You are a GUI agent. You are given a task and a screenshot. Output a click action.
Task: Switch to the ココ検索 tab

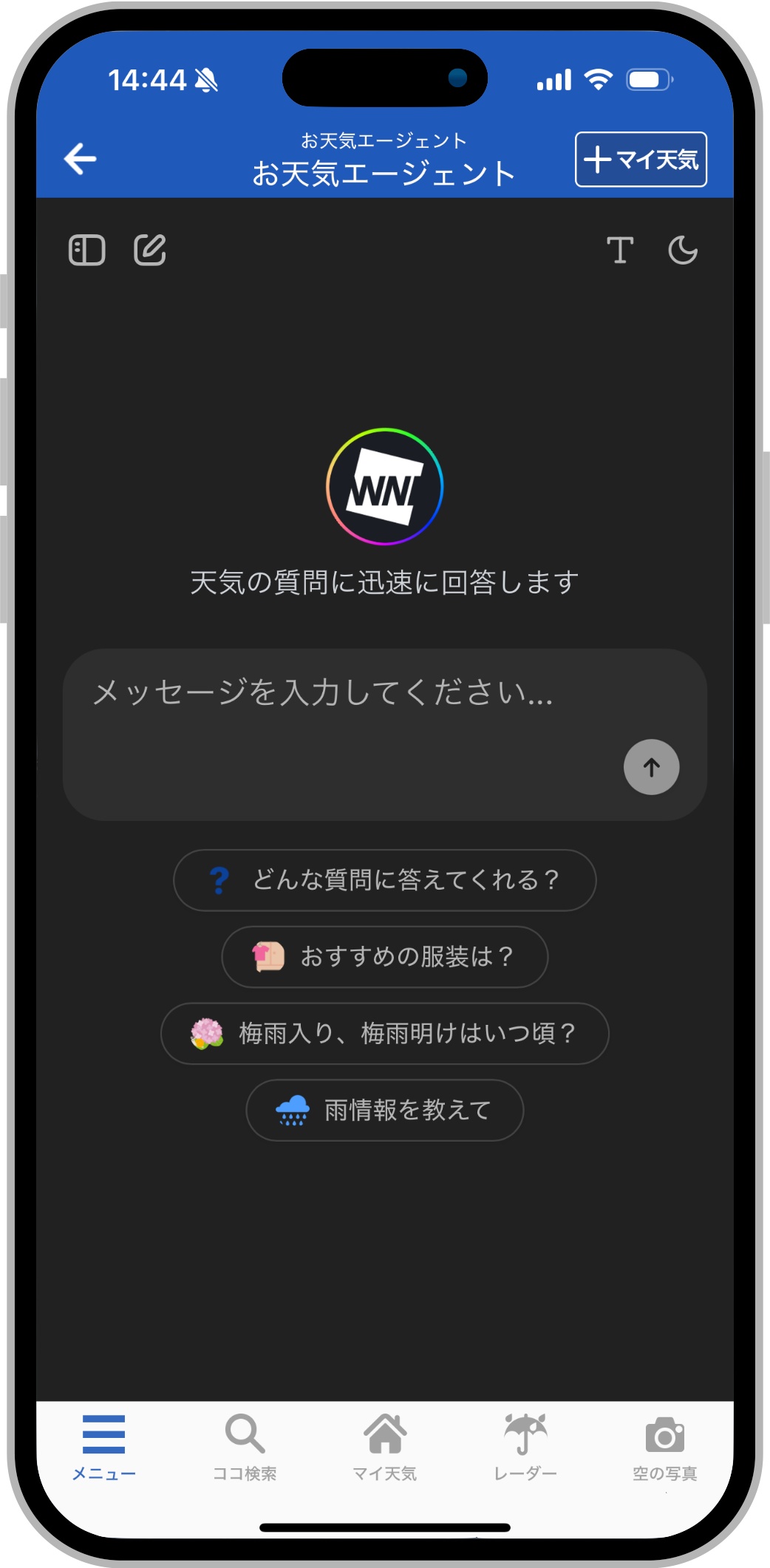coord(245,1447)
